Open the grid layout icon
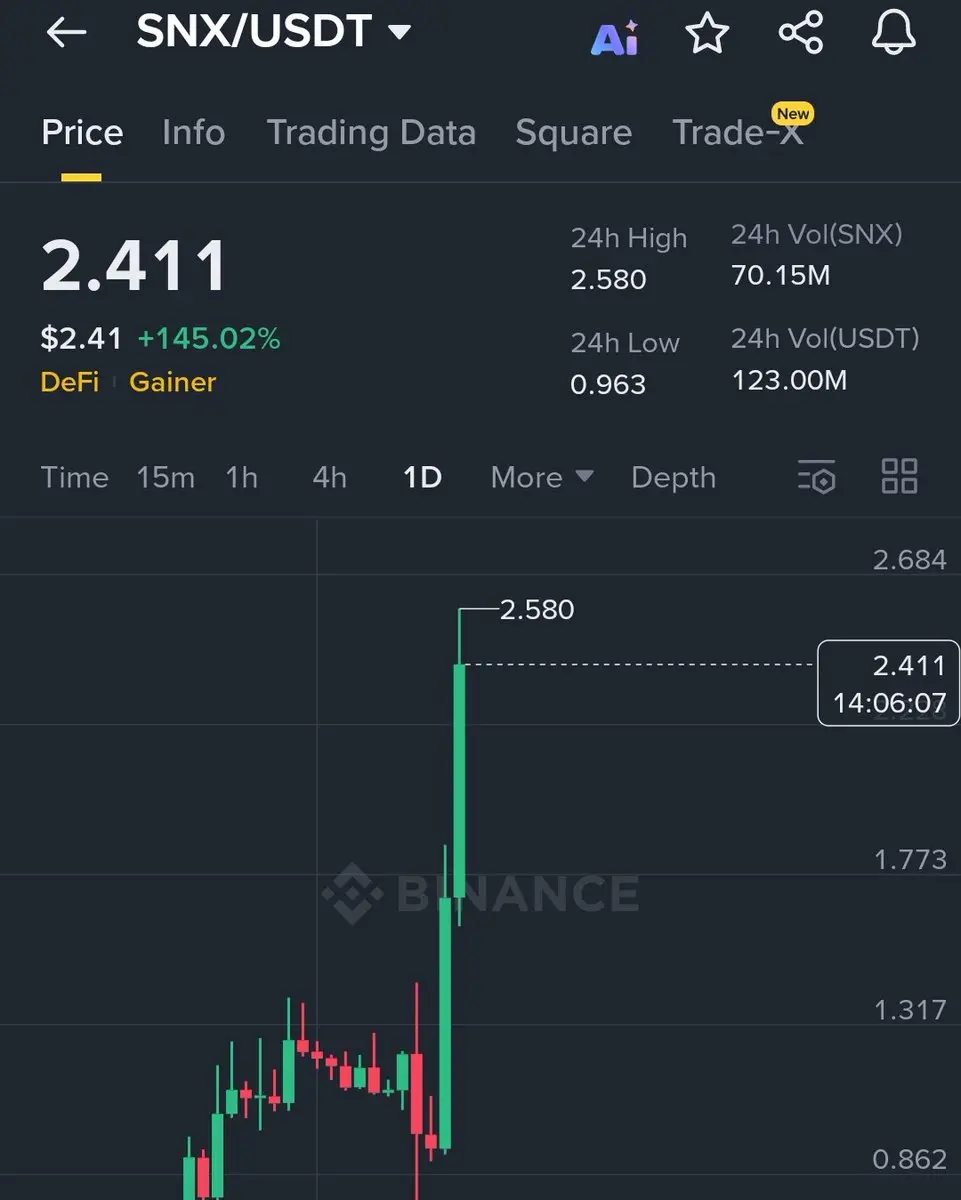Viewport: 961px width, 1200px height. point(899,477)
